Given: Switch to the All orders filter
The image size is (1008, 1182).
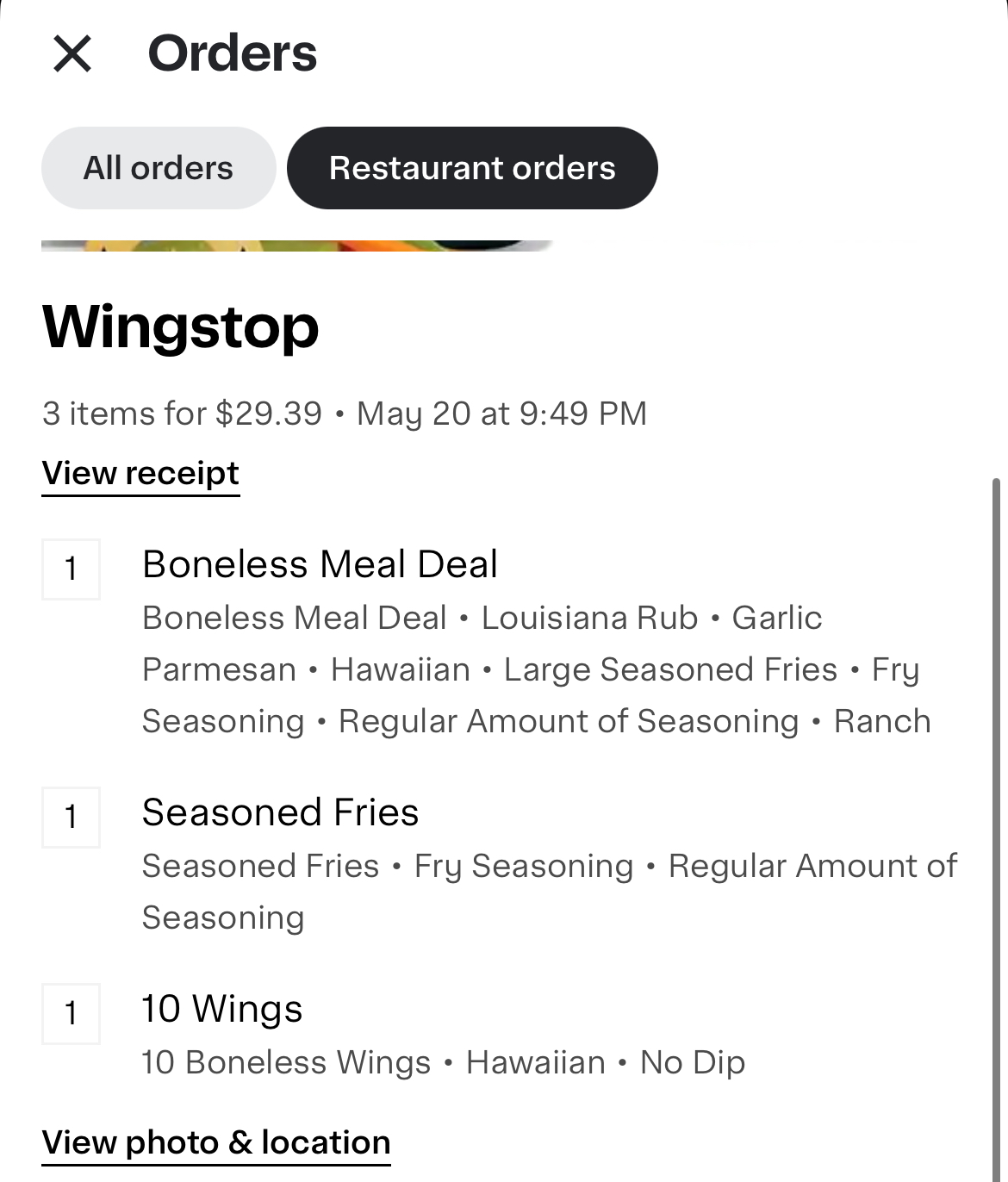Looking at the screenshot, I should (159, 168).
